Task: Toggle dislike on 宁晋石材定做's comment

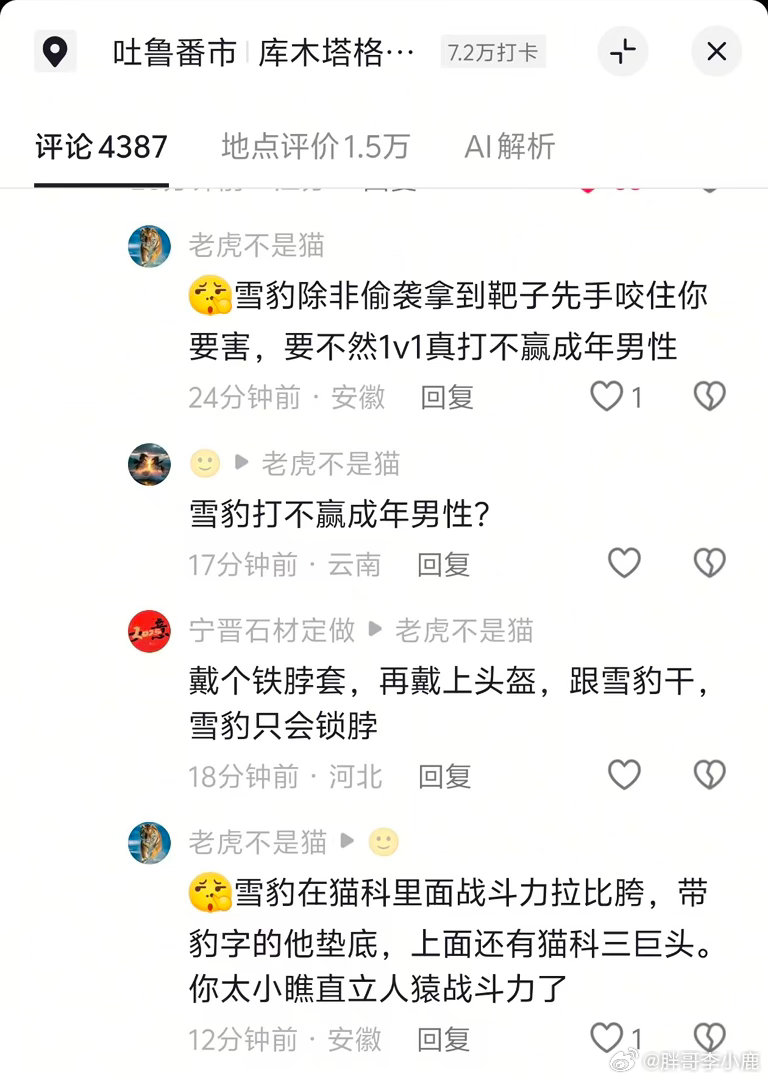Action: (x=709, y=774)
